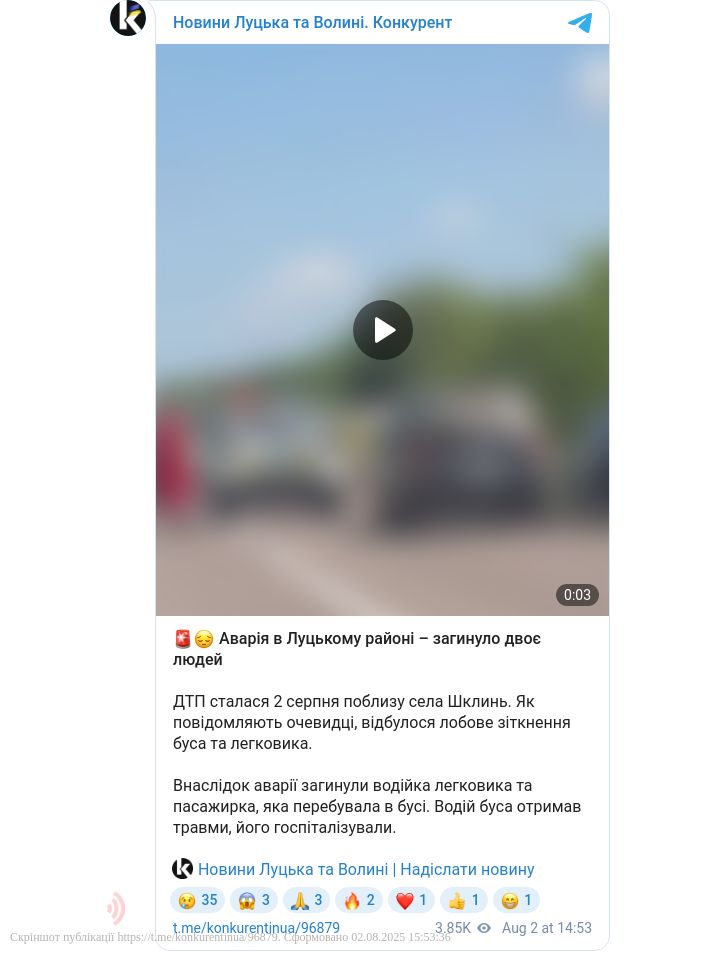This screenshot has height=955, width=720.
Task: Open the Aug 2 at 14:53 timestamp link
Action: click(546, 928)
